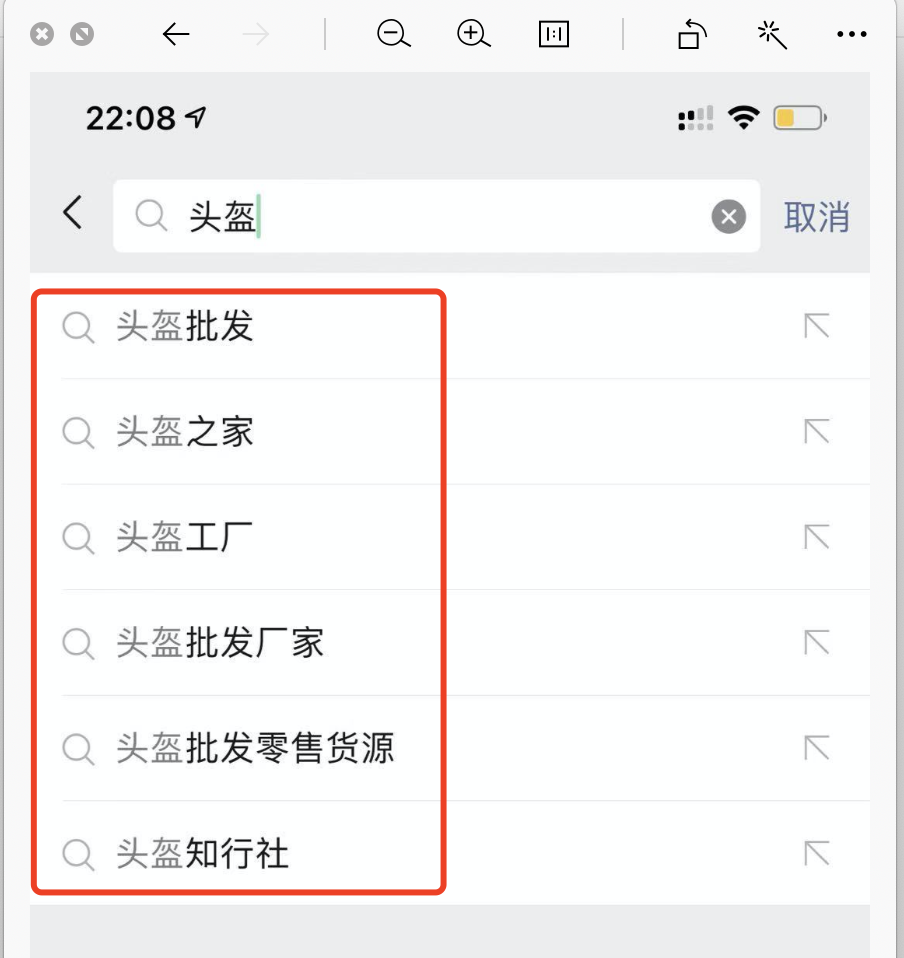The width and height of the screenshot is (904, 958).
Task: Fill the search box with 头盔工厂 via its arrow
Action: [817, 538]
